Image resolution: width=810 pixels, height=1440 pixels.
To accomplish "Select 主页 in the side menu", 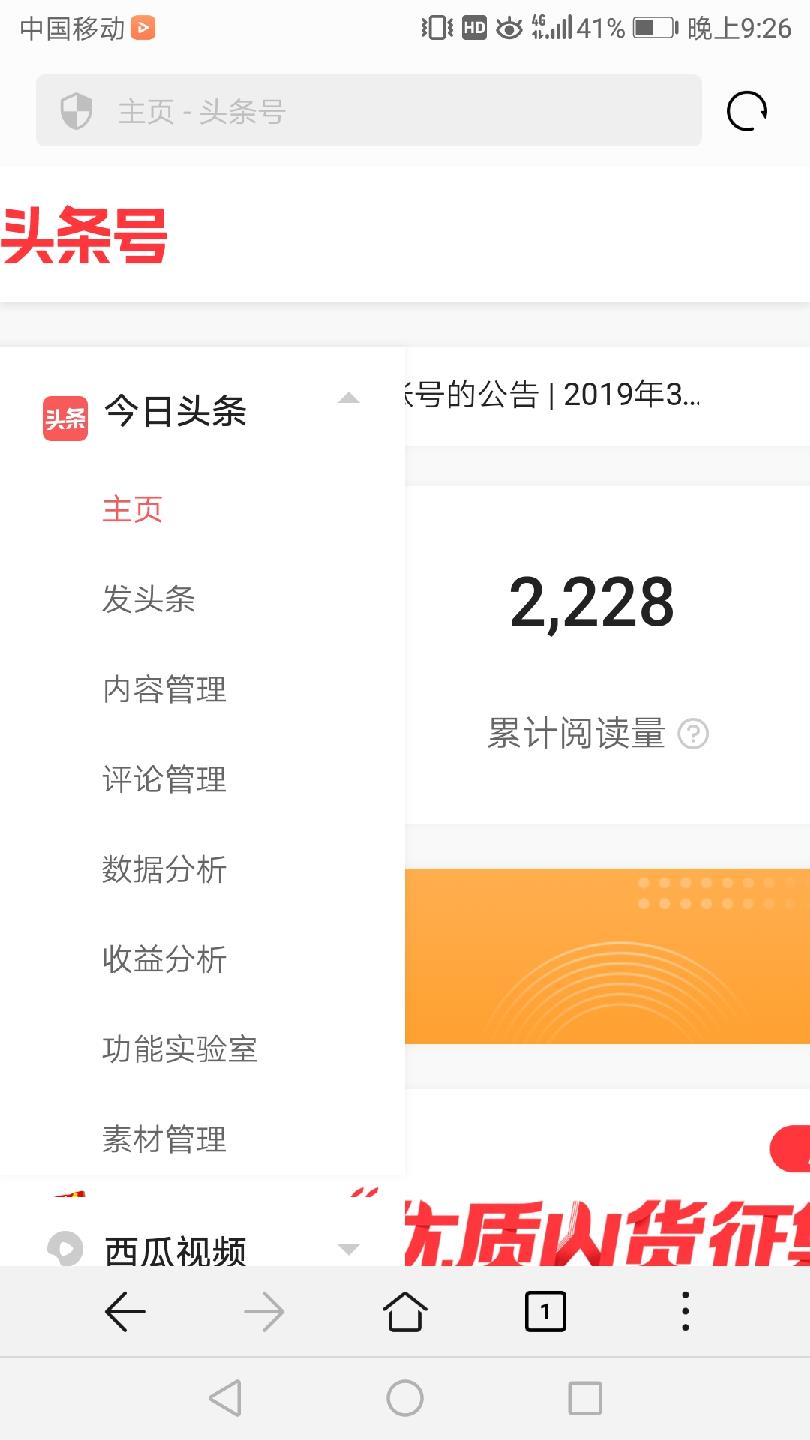I will click(132, 509).
